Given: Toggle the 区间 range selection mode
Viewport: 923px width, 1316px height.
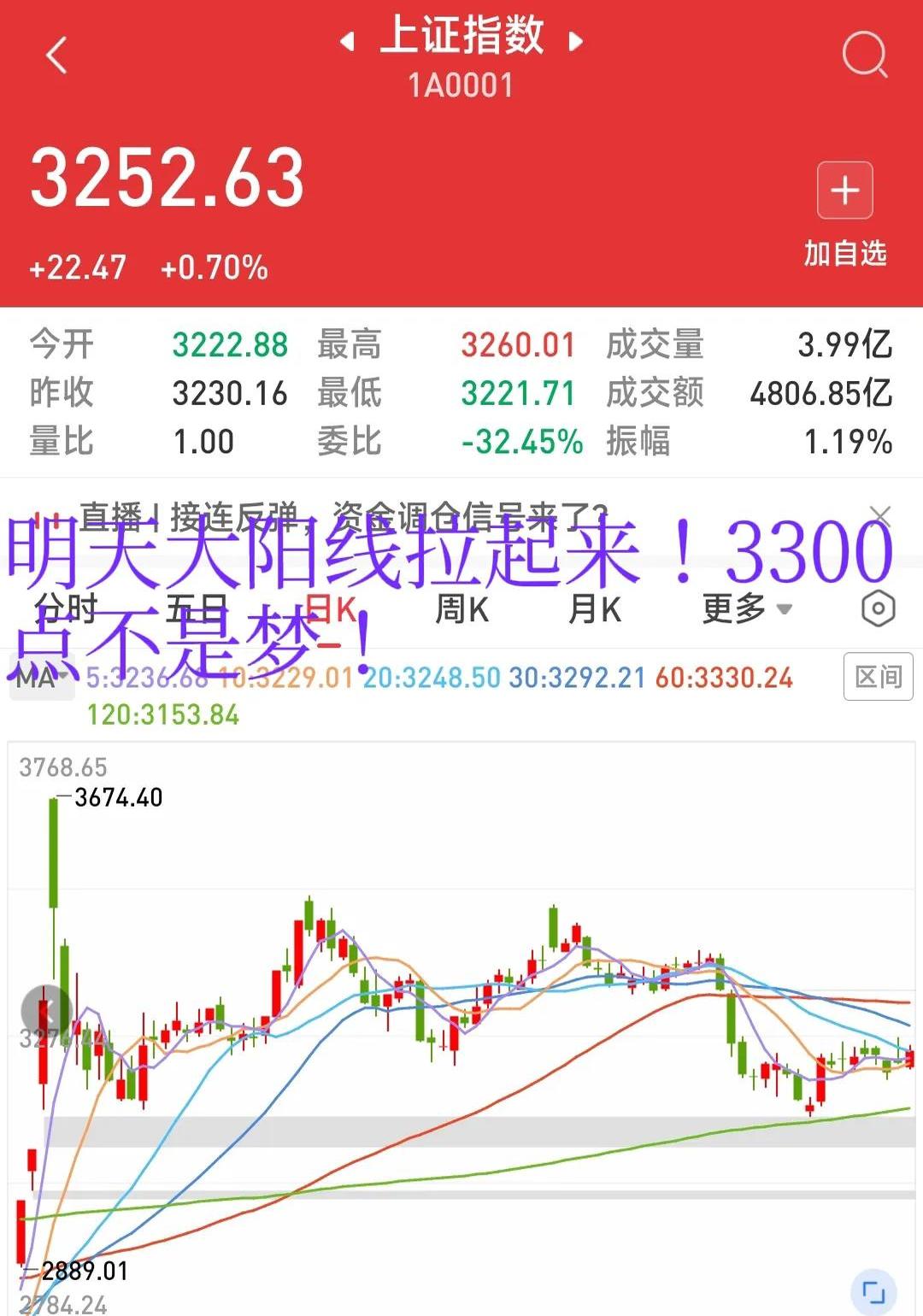Looking at the screenshot, I should 877,675.
